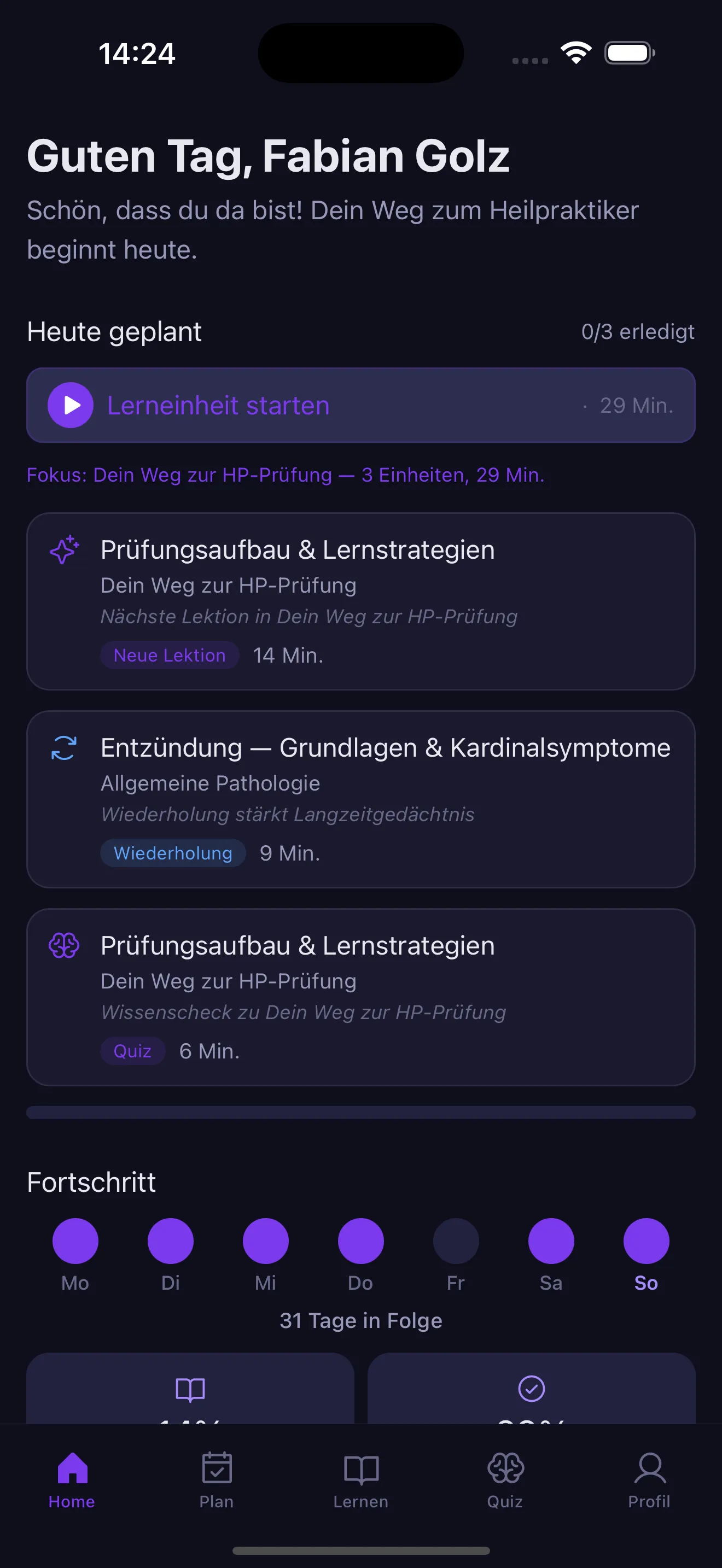The image size is (722, 1568).
Task: Open the Fokus: Dein Weg zur HP-Prüfung link
Action: pyautogui.click(x=285, y=475)
